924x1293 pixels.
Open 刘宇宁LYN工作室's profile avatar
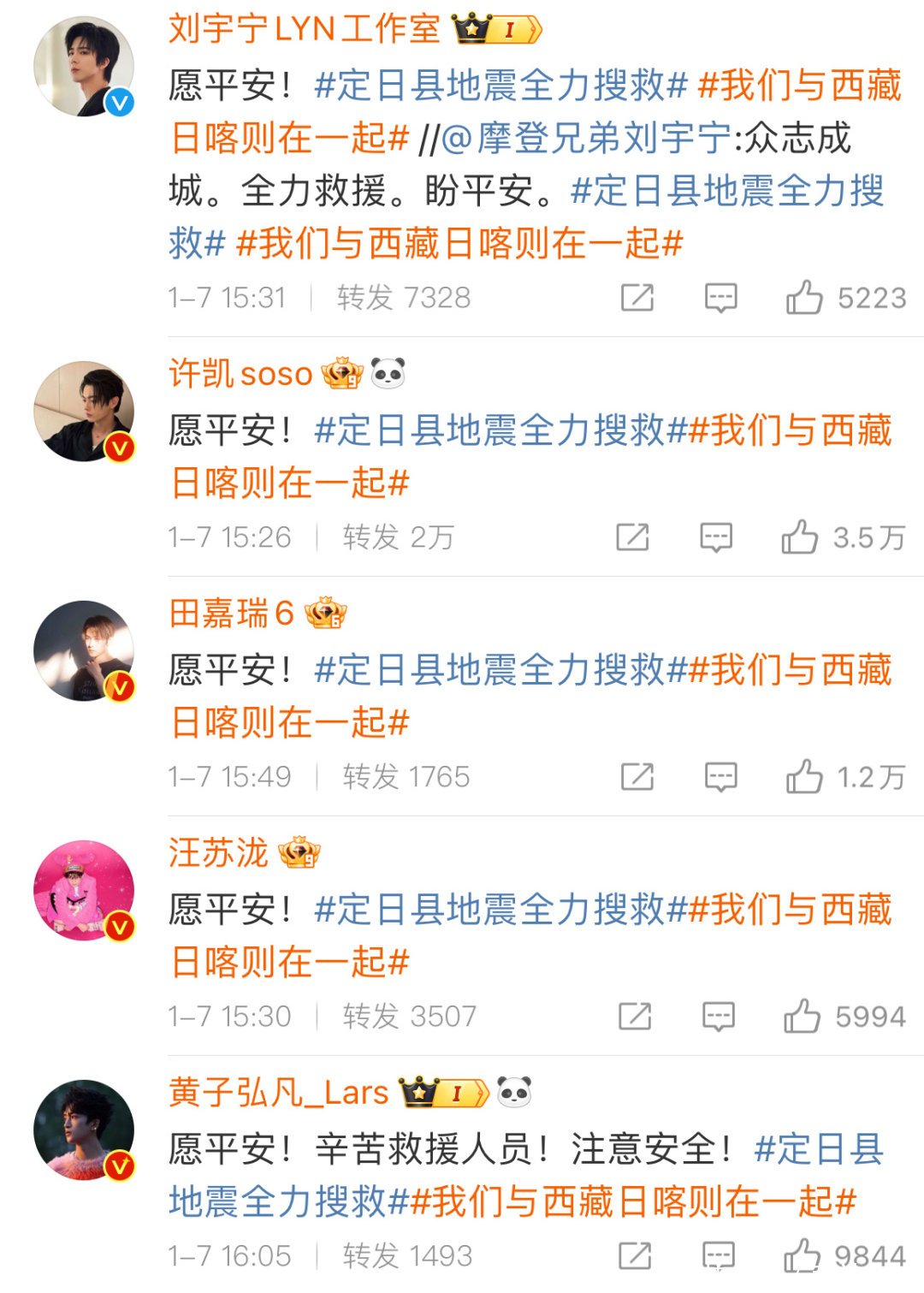[x=84, y=67]
